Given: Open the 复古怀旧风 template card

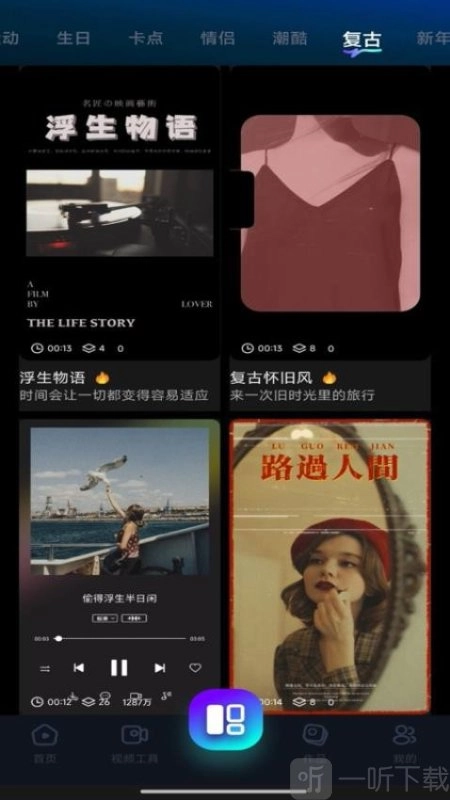Looking at the screenshot, I should click(x=330, y=238).
